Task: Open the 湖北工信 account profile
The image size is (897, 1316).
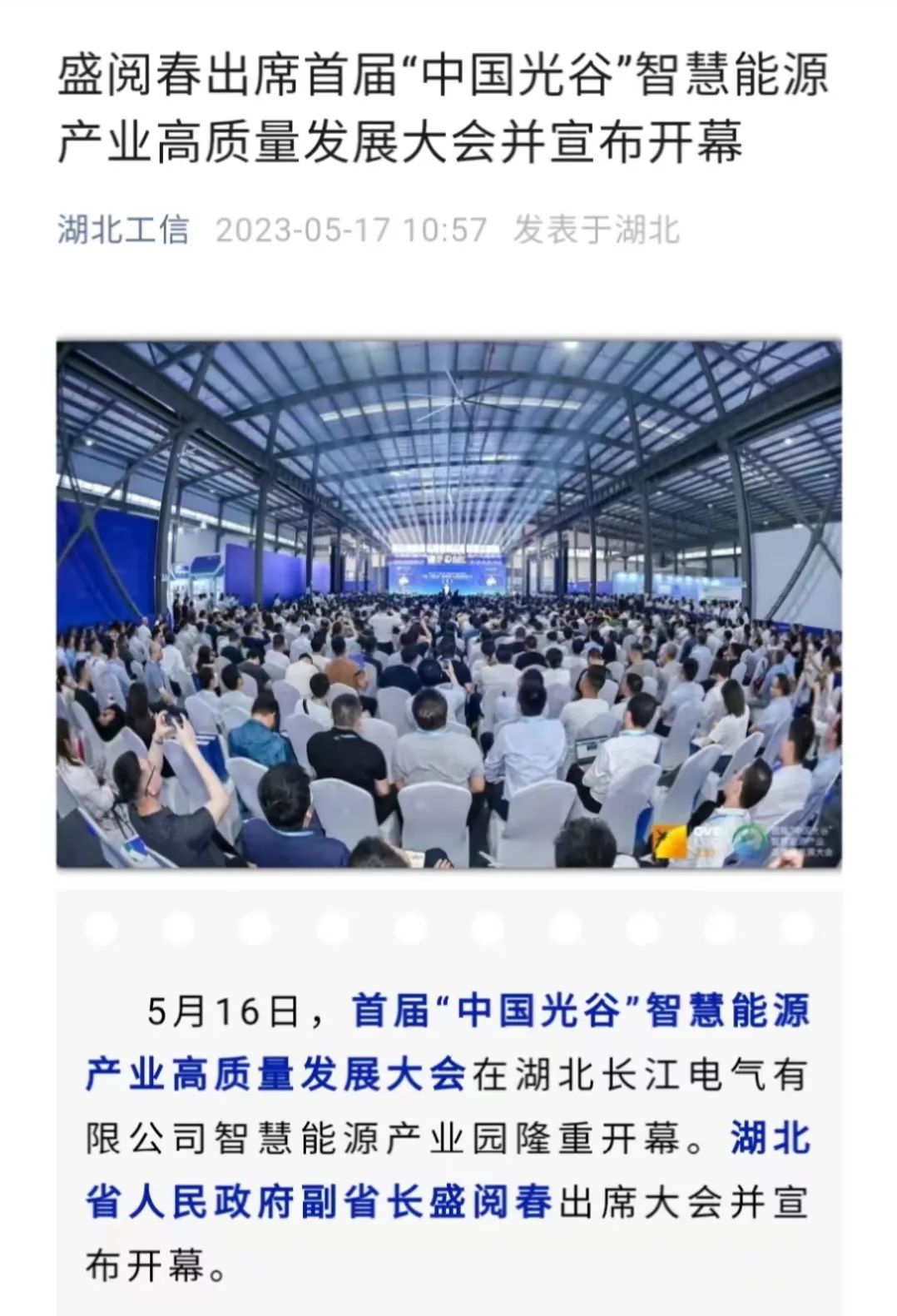Action: (x=123, y=230)
